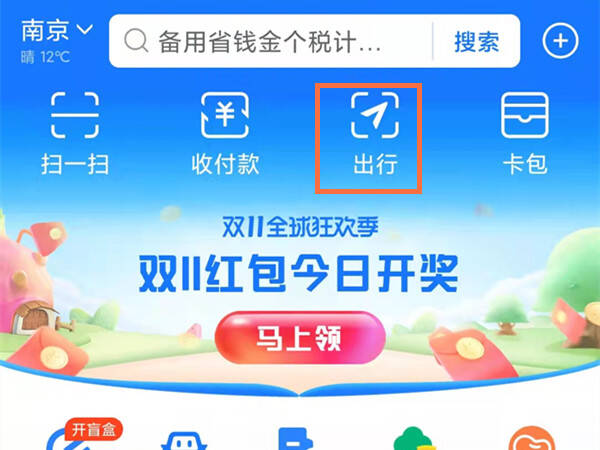Open the 南京 city selector dropdown
The width and height of the screenshot is (600, 450).
pos(57,31)
